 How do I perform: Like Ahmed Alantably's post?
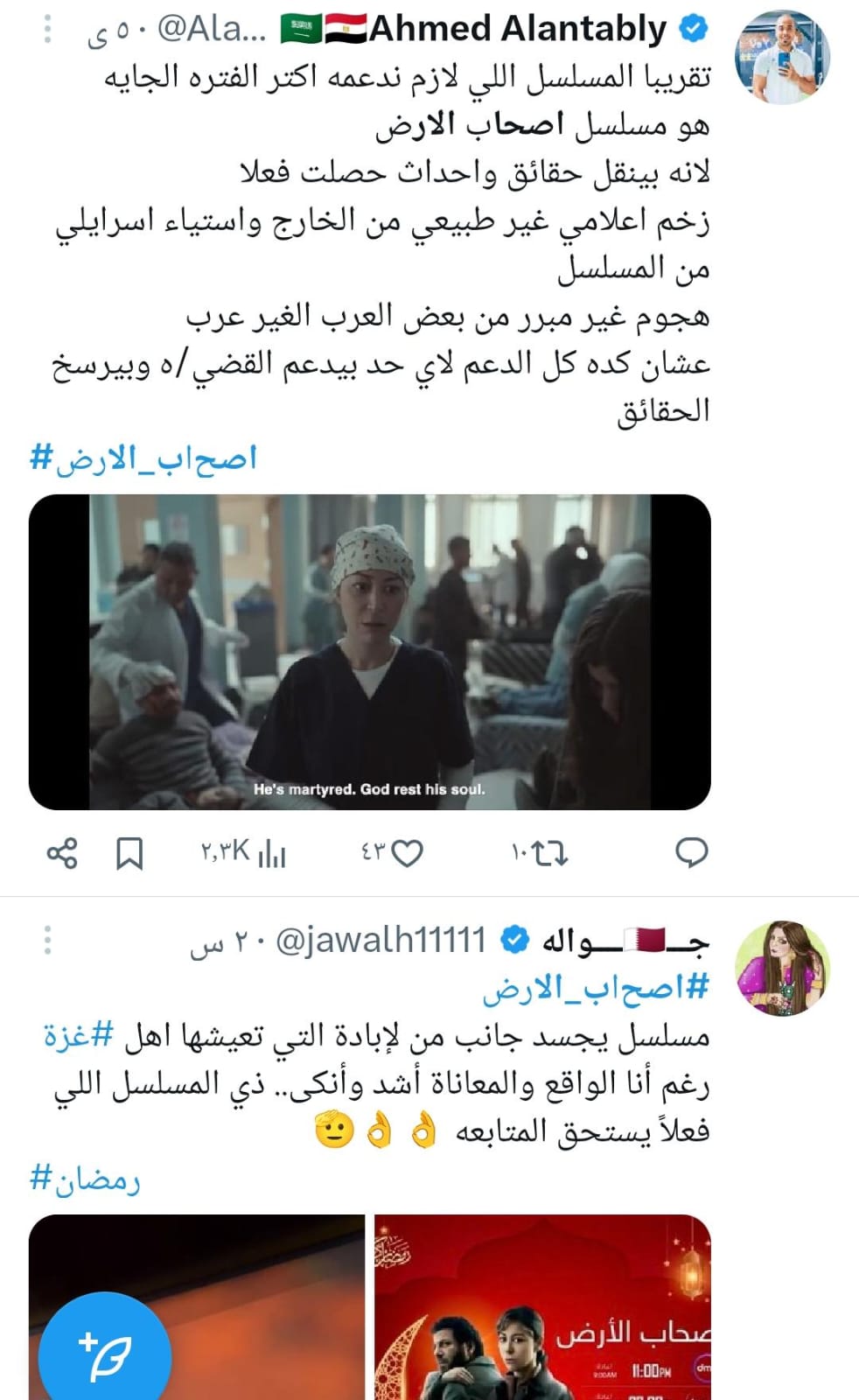[393, 853]
